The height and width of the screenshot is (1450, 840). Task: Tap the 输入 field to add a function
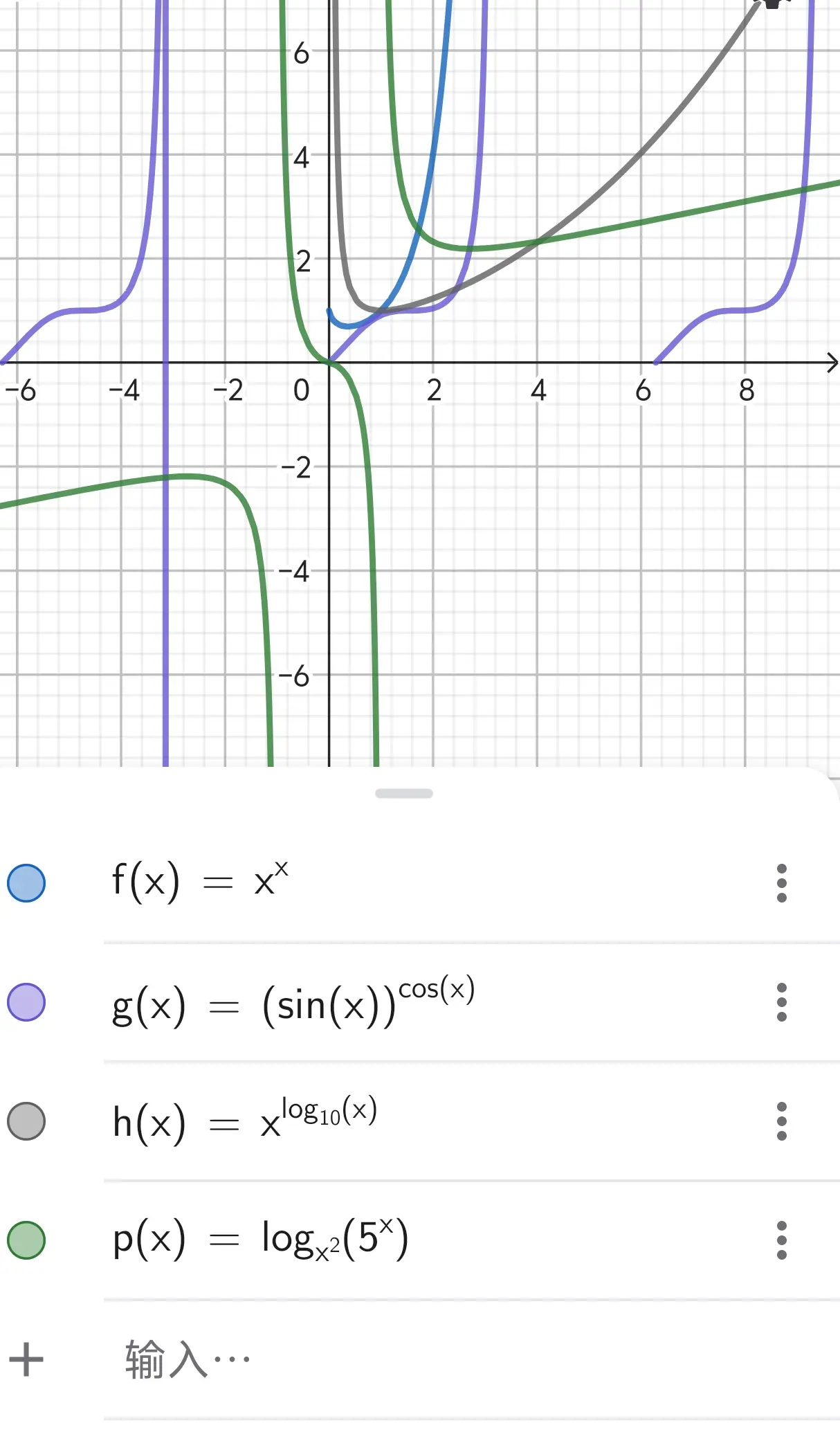[188, 1359]
